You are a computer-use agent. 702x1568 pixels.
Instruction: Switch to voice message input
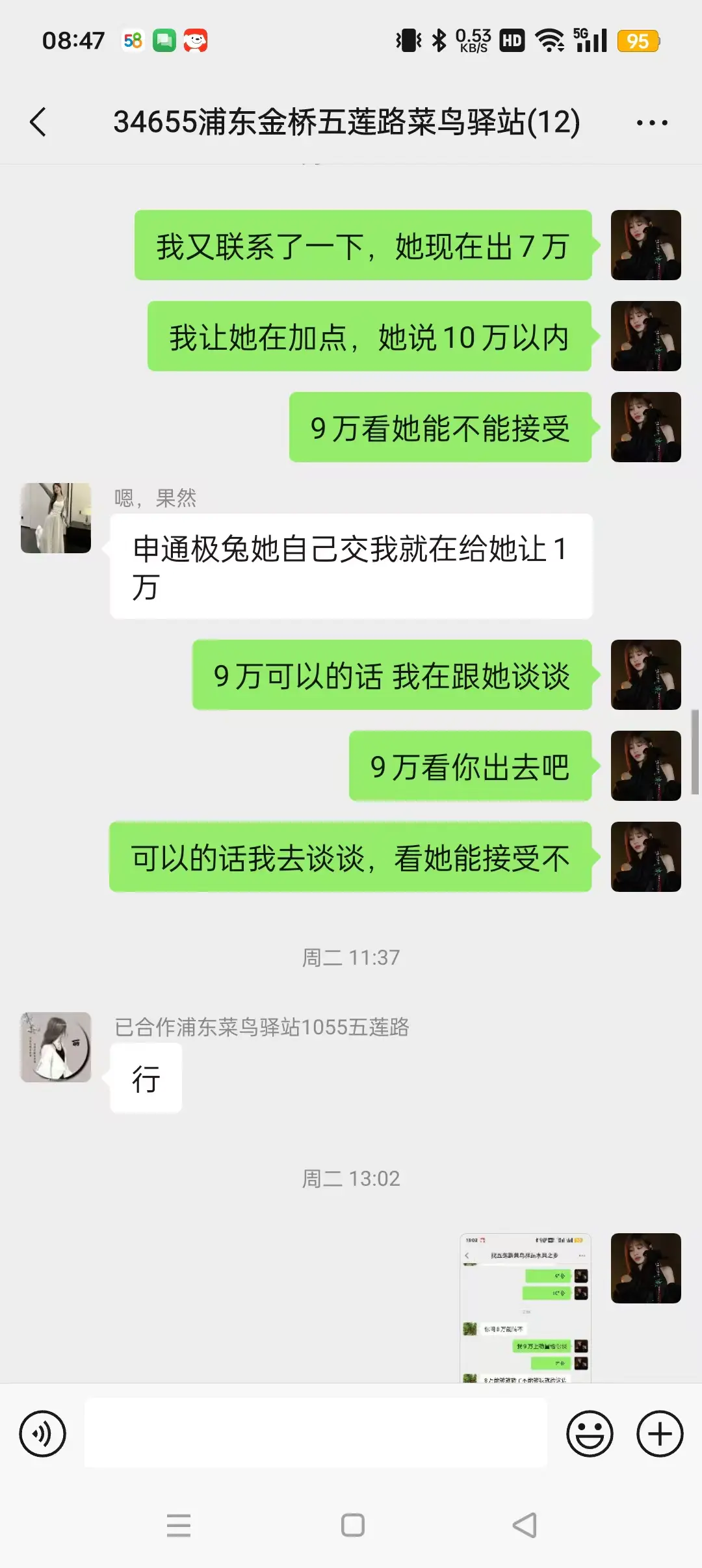[43, 1433]
